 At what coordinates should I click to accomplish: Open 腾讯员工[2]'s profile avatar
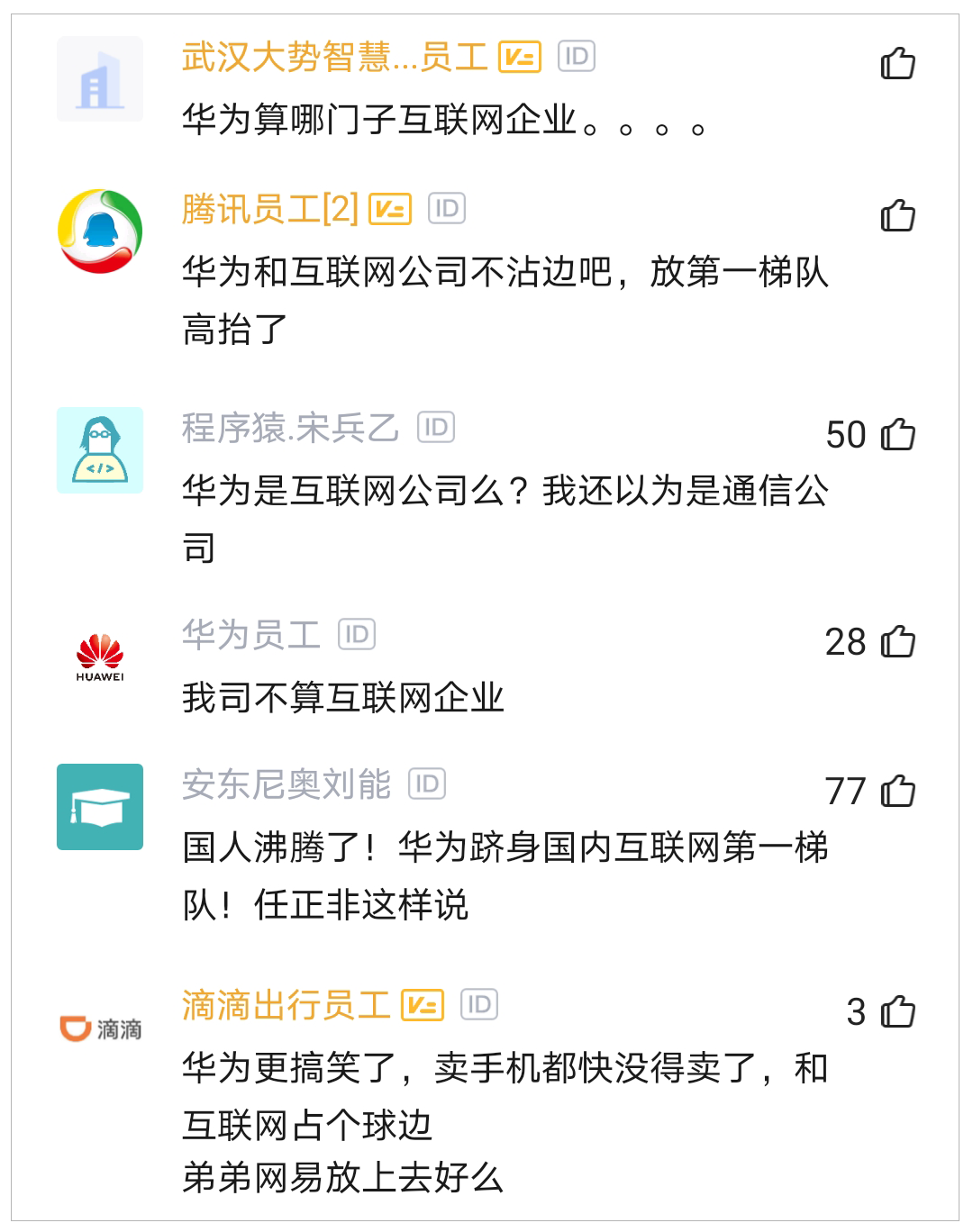pos(100,231)
